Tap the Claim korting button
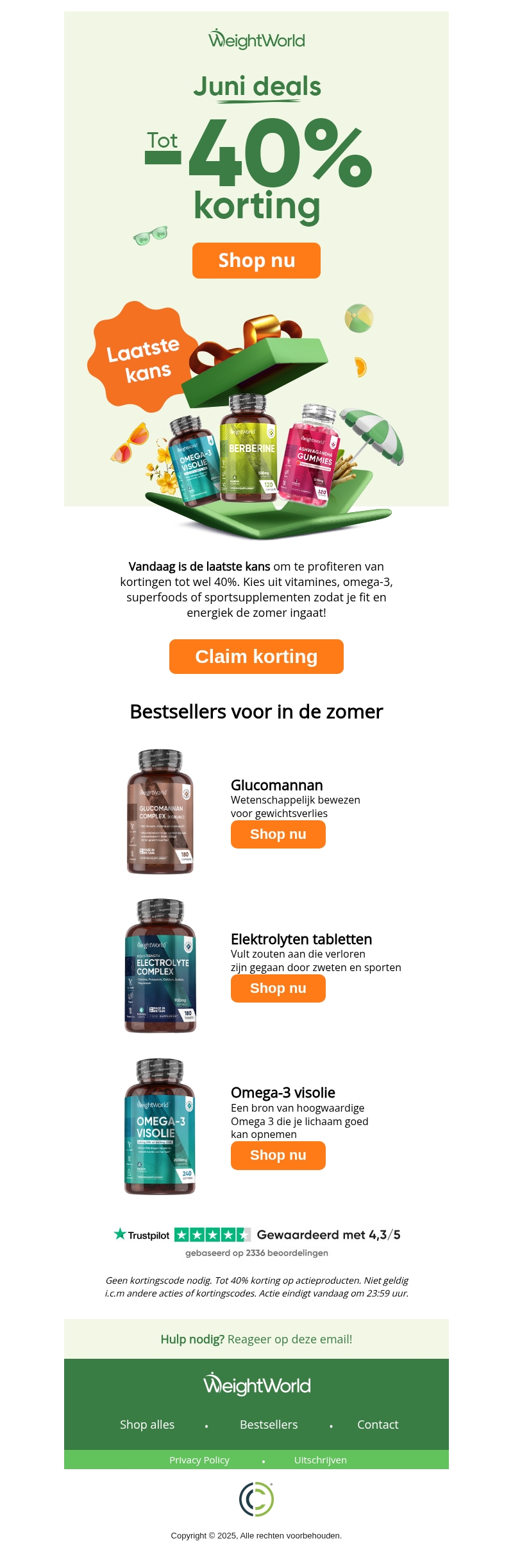Image resolution: width=513 pixels, height=1568 pixels. pos(256,657)
